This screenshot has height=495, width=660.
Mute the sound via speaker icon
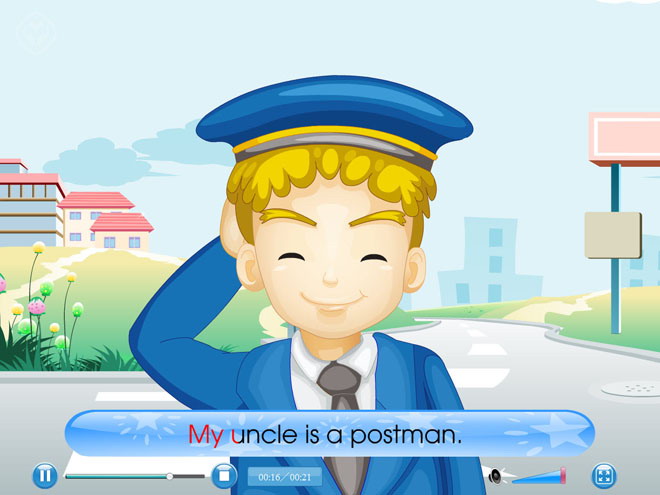click(495, 477)
